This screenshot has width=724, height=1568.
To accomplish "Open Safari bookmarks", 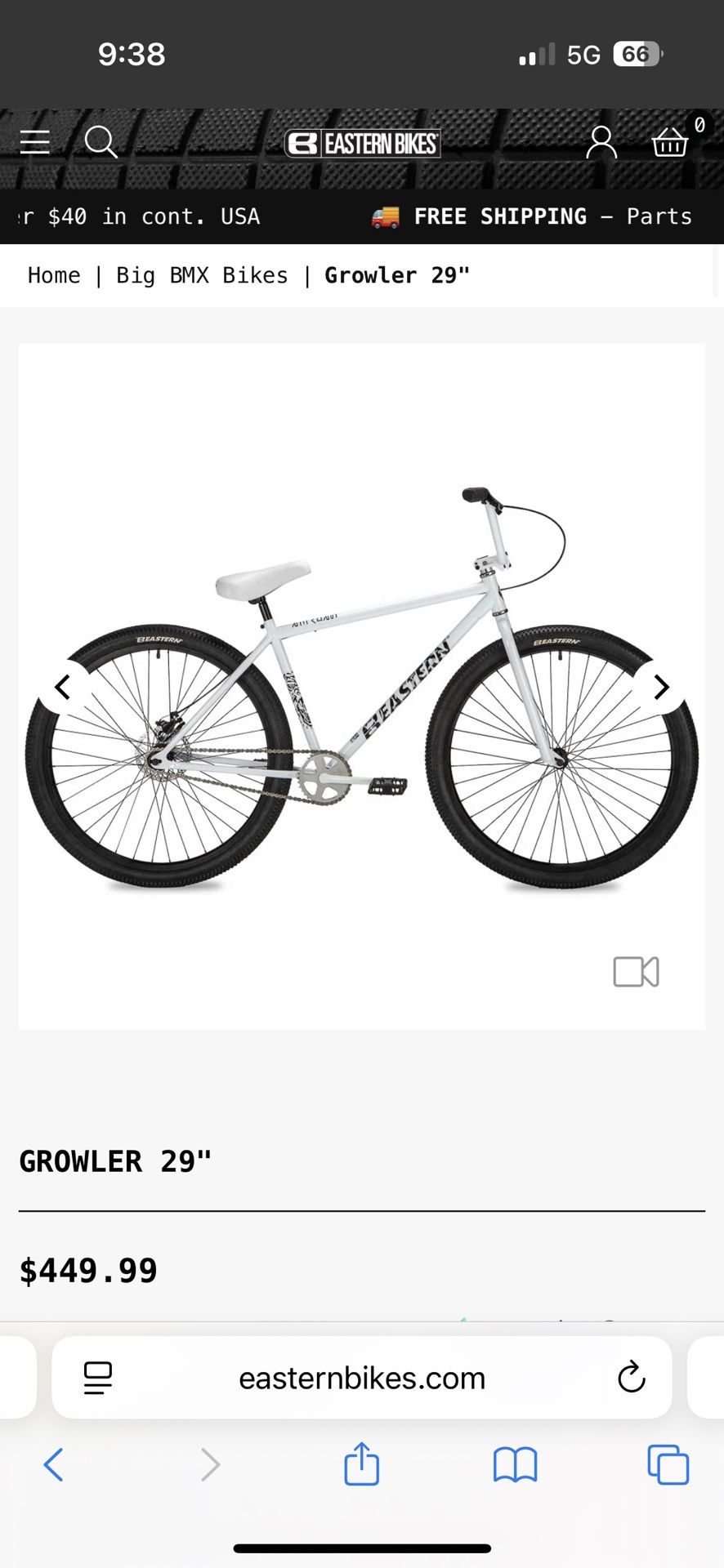I will [515, 1464].
